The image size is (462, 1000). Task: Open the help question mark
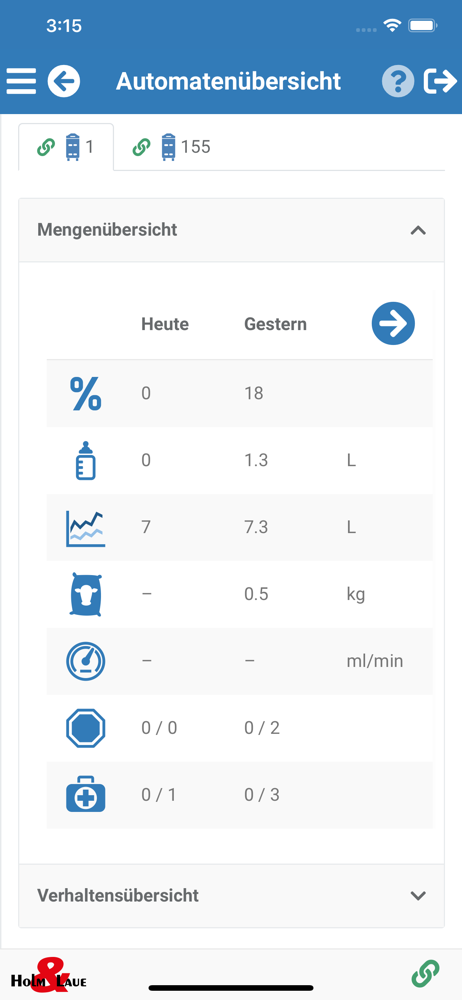pos(398,82)
